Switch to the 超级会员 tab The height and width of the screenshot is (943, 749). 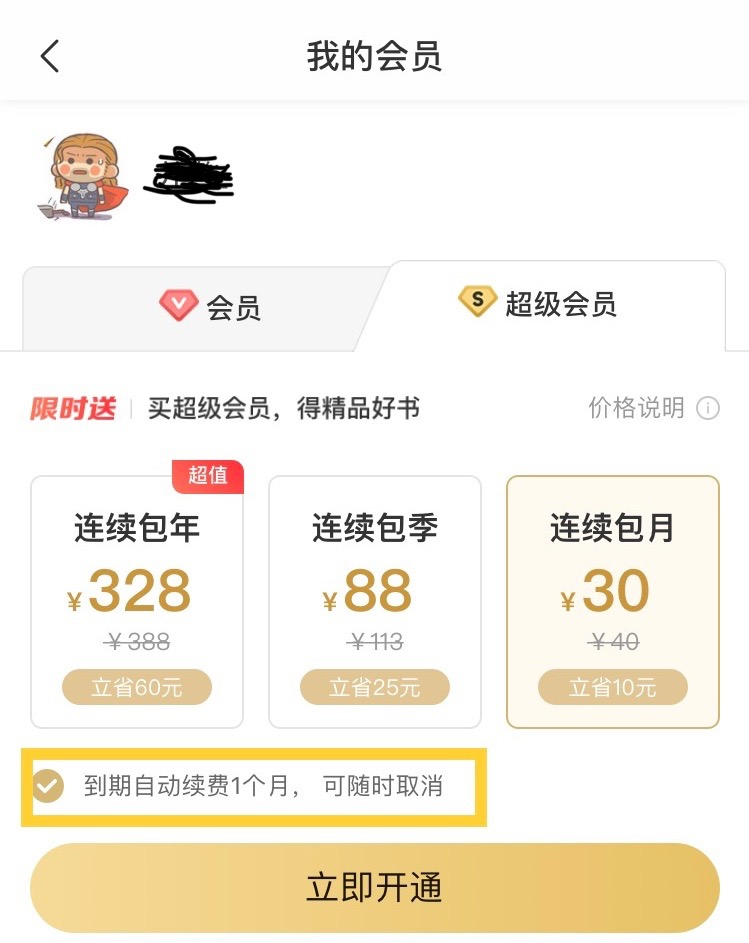[540, 304]
